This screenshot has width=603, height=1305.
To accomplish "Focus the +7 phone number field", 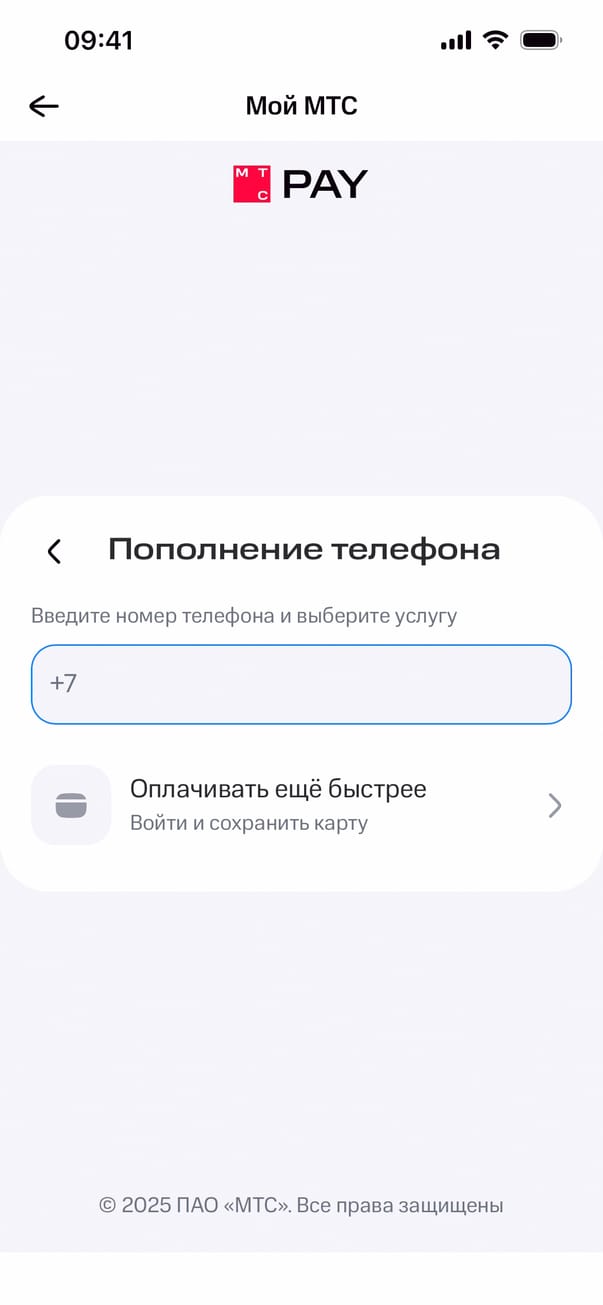I will [301, 684].
